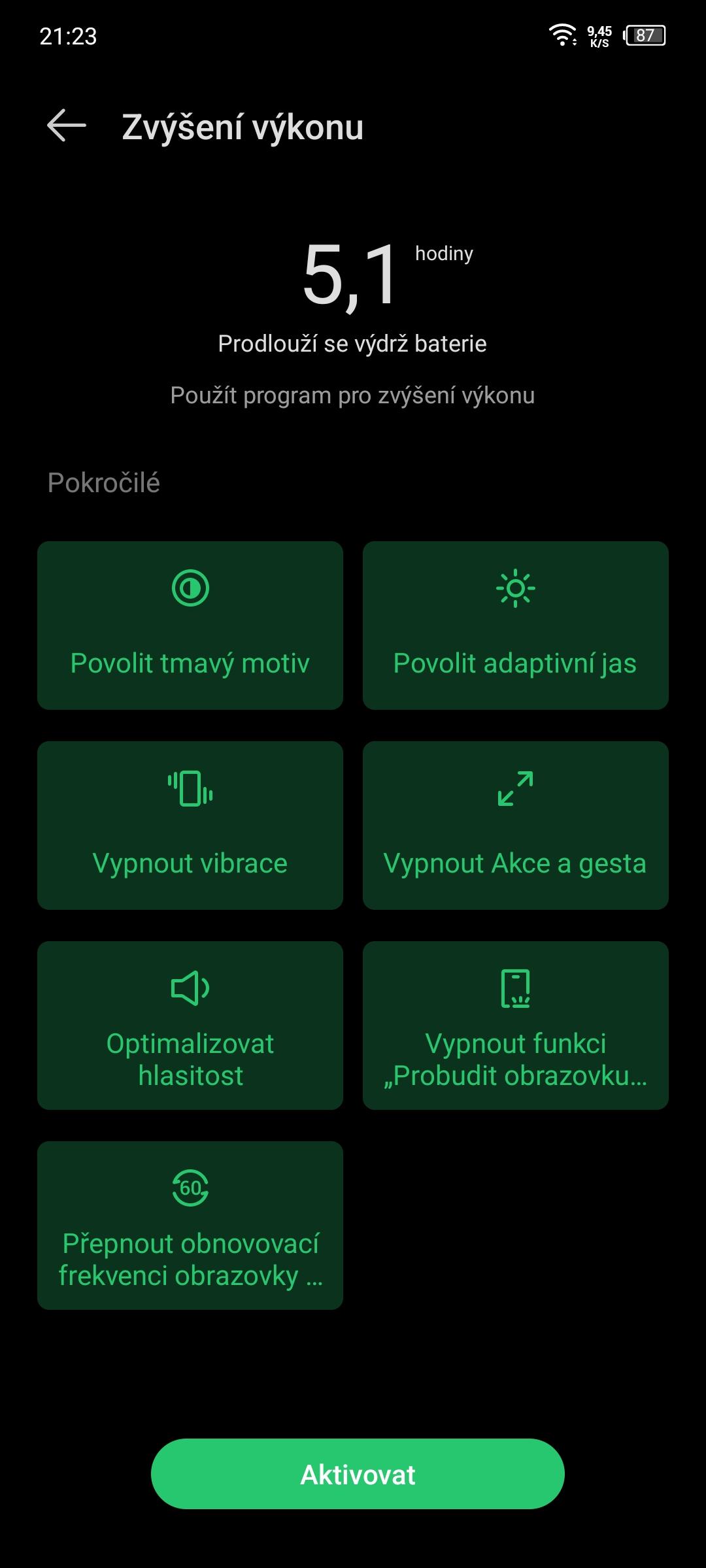Tap the Aktivovat button

[x=358, y=1474]
